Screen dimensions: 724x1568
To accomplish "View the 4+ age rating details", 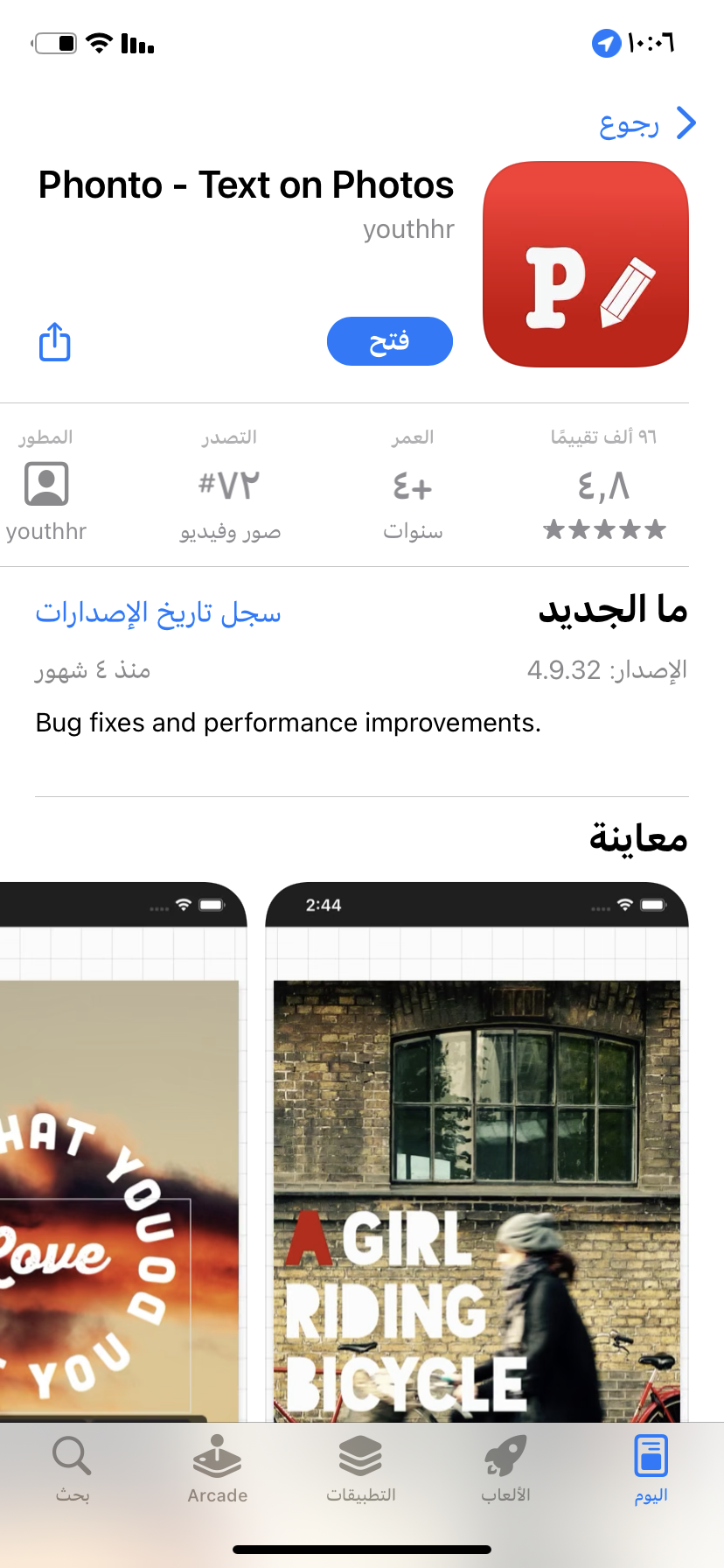I will tap(412, 486).
